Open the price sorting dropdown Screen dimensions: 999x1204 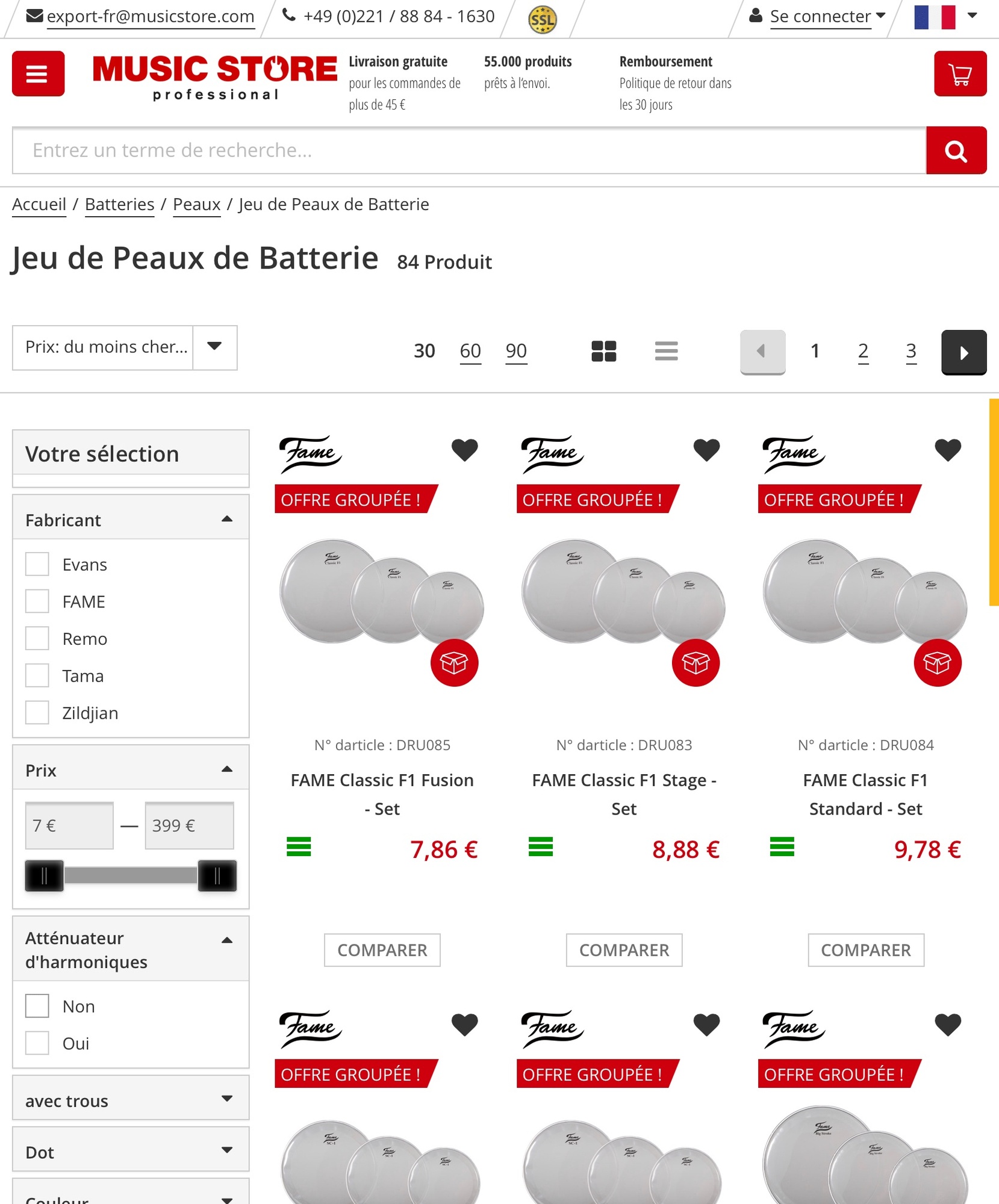[125, 347]
